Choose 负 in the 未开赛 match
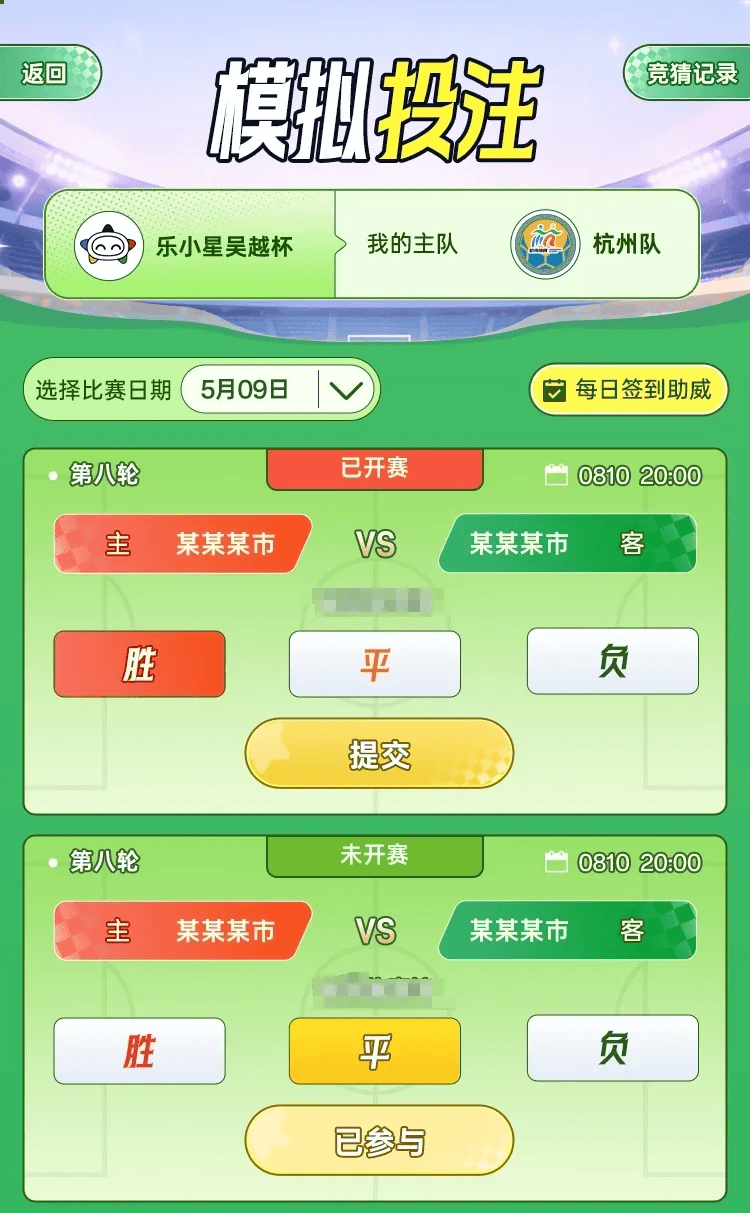Screen dimensions: 750x1213 pyautogui.click(x=612, y=1048)
